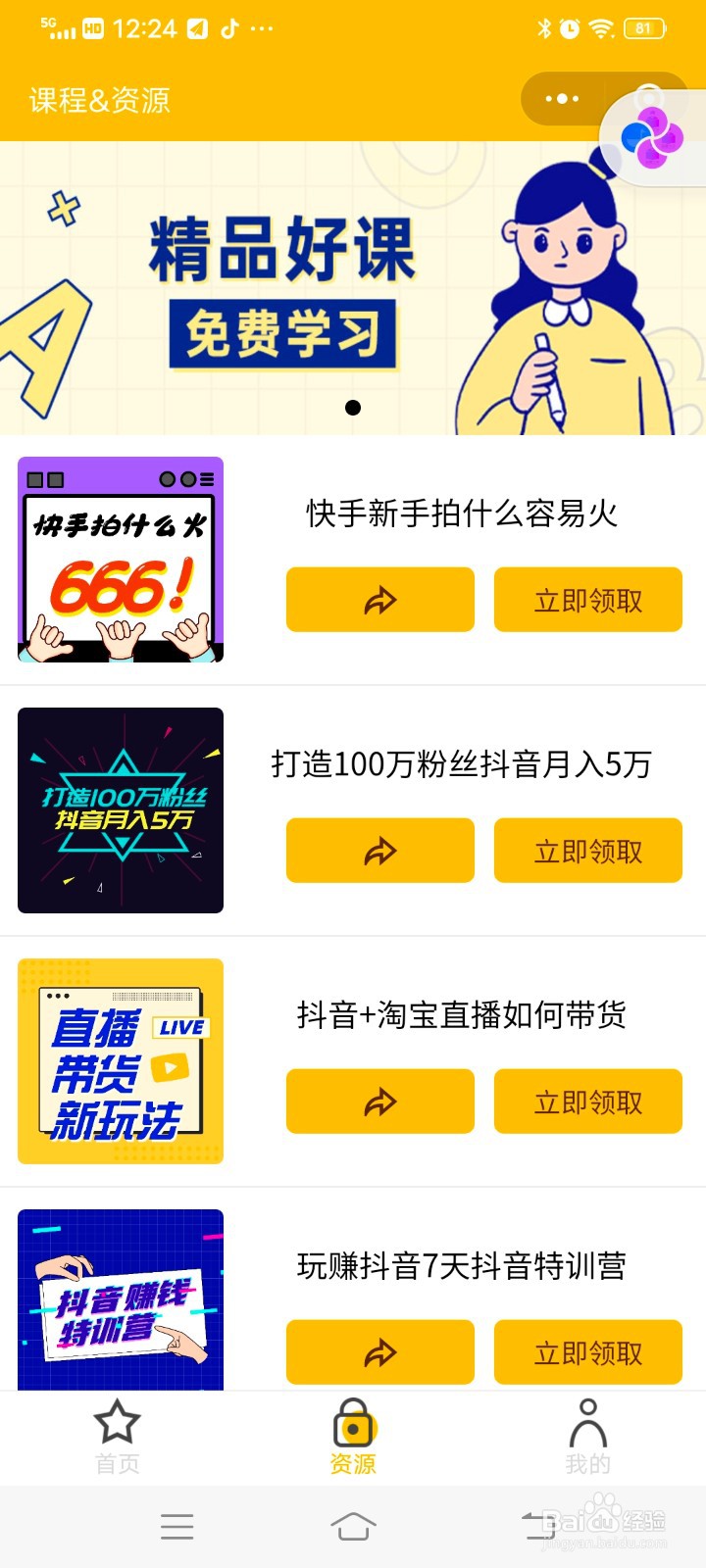Open the 666 course cover image
The width and height of the screenshot is (706, 1568).
pyautogui.click(x=120, y=559)
